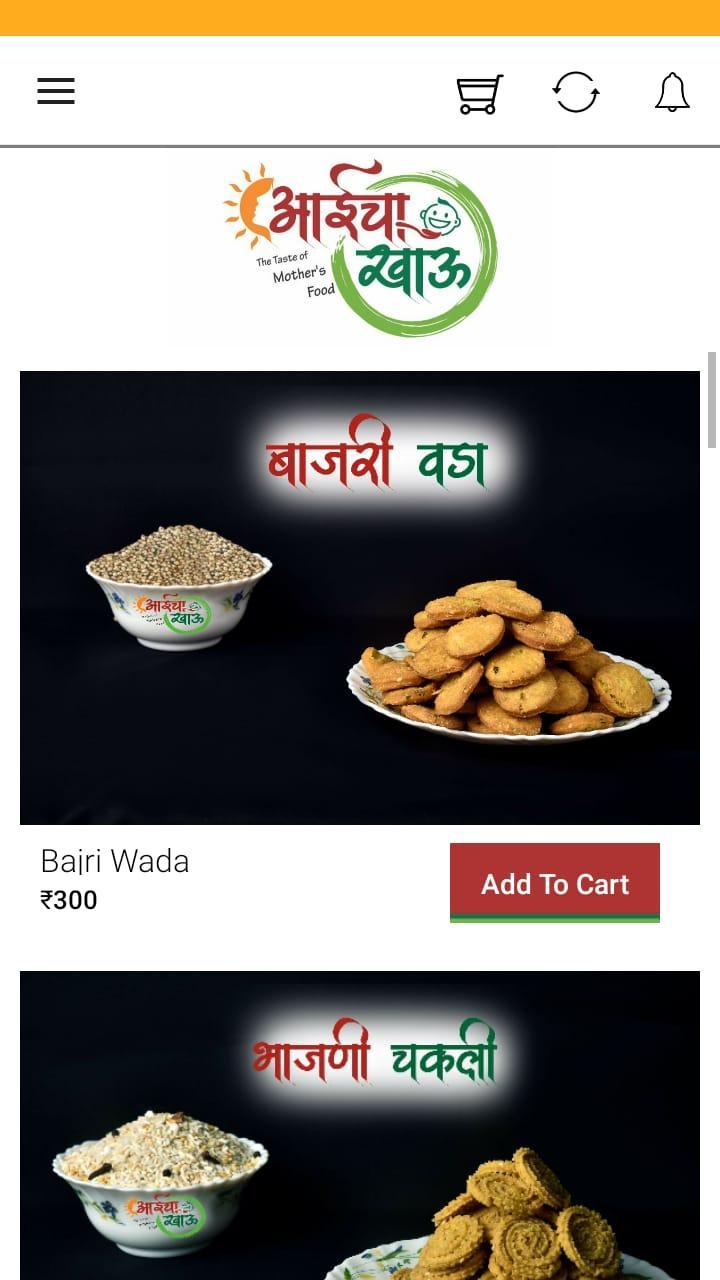Refresh the product list
The width and height of the screenshot is (720, 1280).
tap(576, 93)
